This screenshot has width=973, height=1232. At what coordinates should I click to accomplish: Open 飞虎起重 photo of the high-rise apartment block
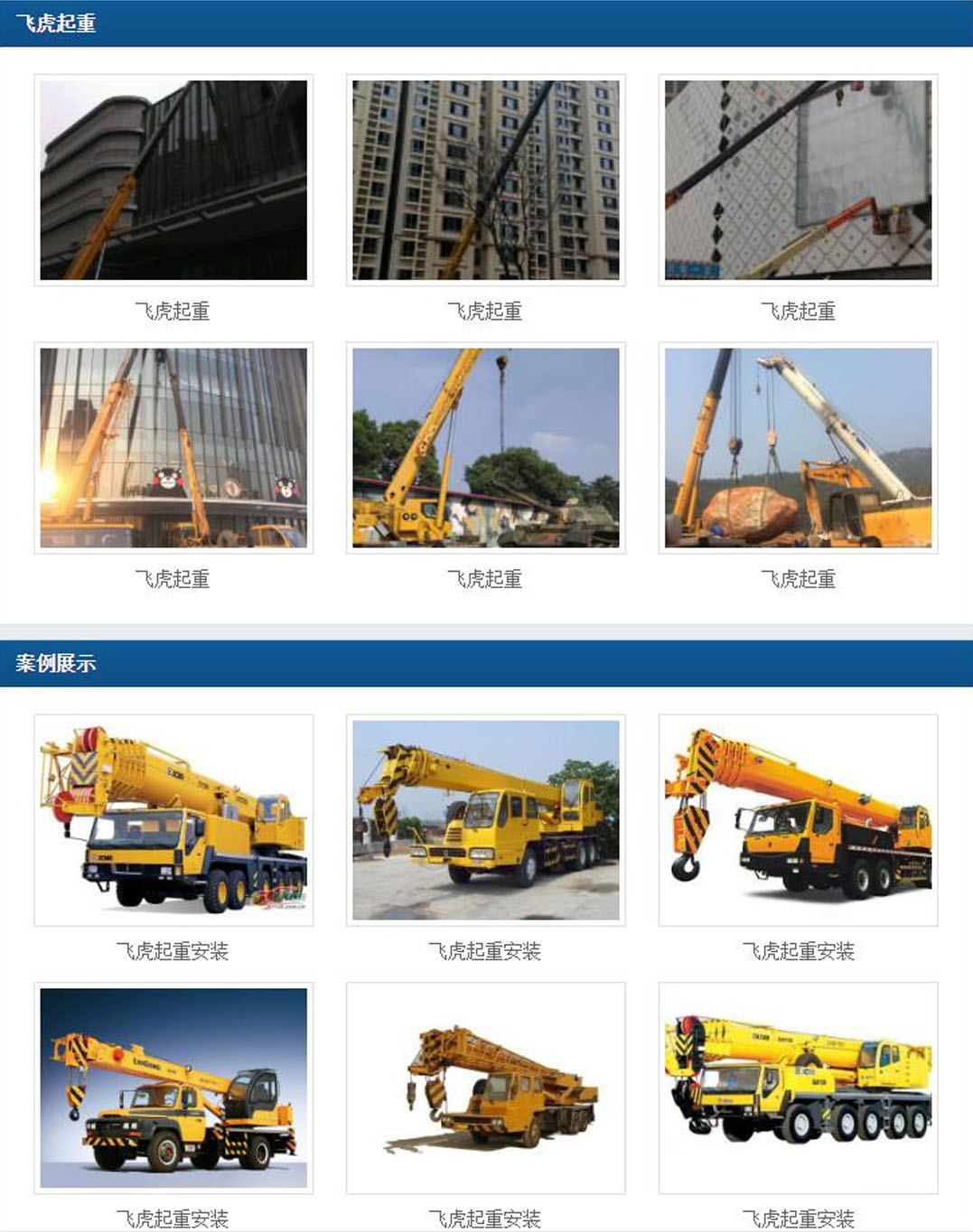(x=486, y=181)
